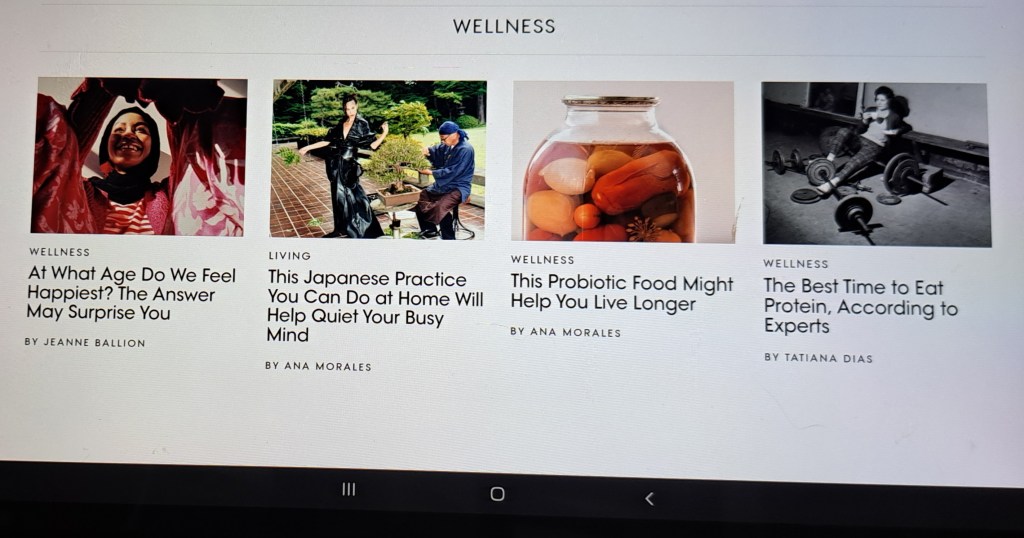View articles by Tatiana Dias
Image resolution: width=1024 pixels, height=538 pixels.
point(819,358)
